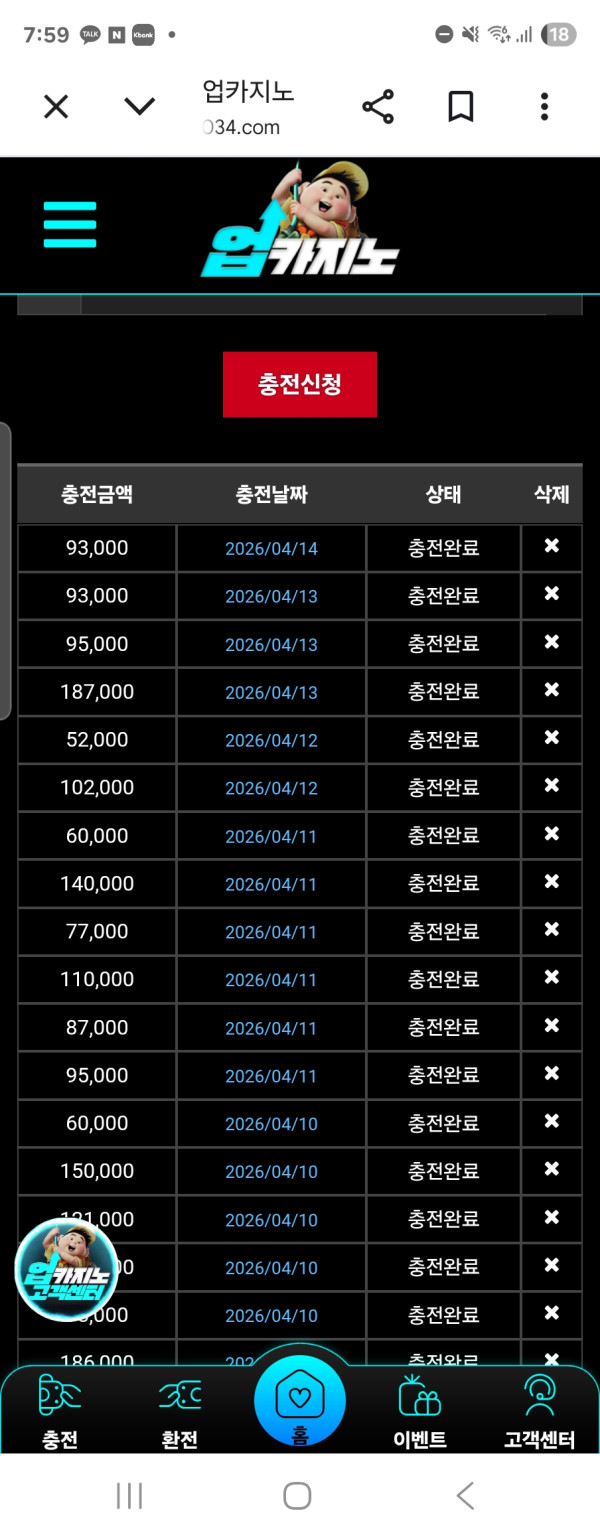The width and height of the screenshot is (600, 1537).
Task: Open the 고객센터 tab in bottom bar
Action: coord(540,1412)
